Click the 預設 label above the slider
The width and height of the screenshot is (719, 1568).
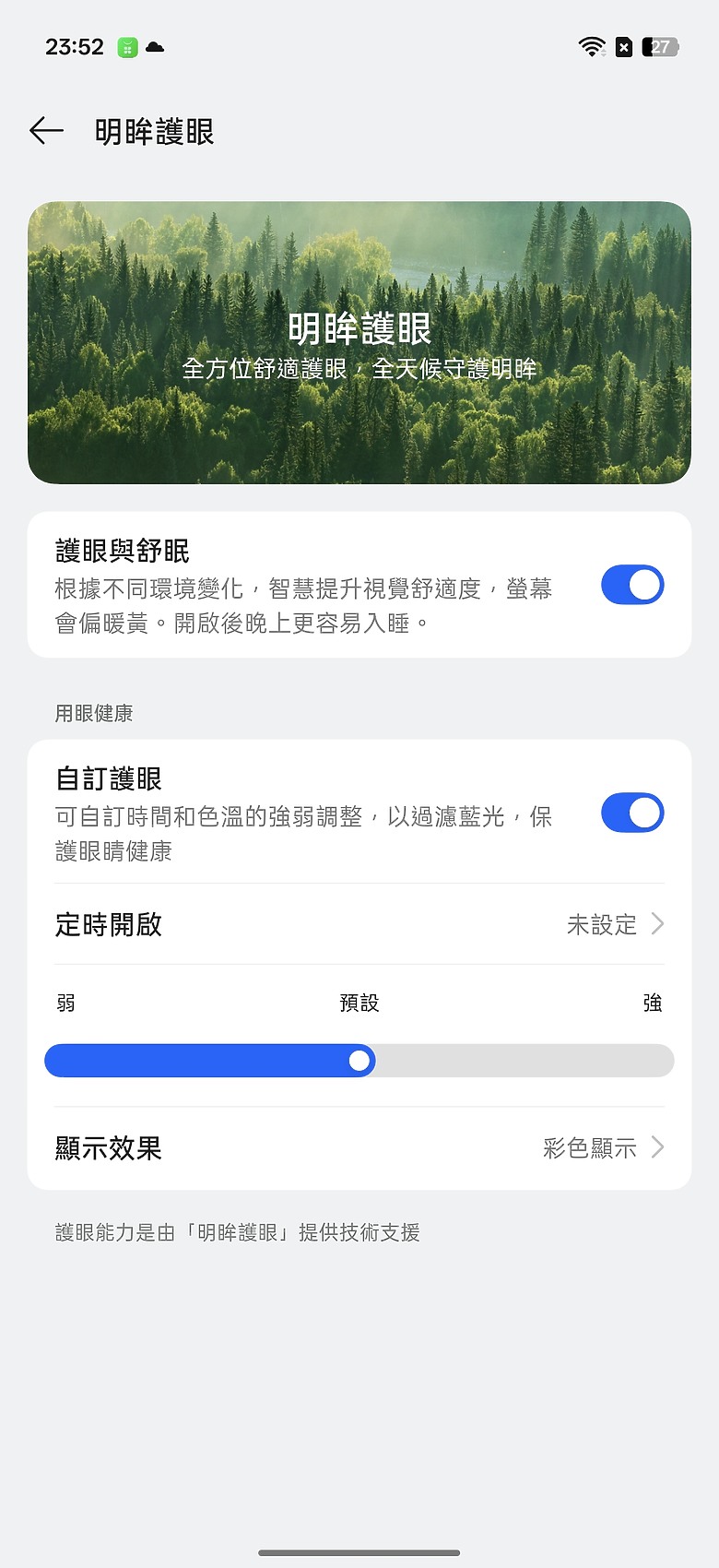coord(359,1003)
